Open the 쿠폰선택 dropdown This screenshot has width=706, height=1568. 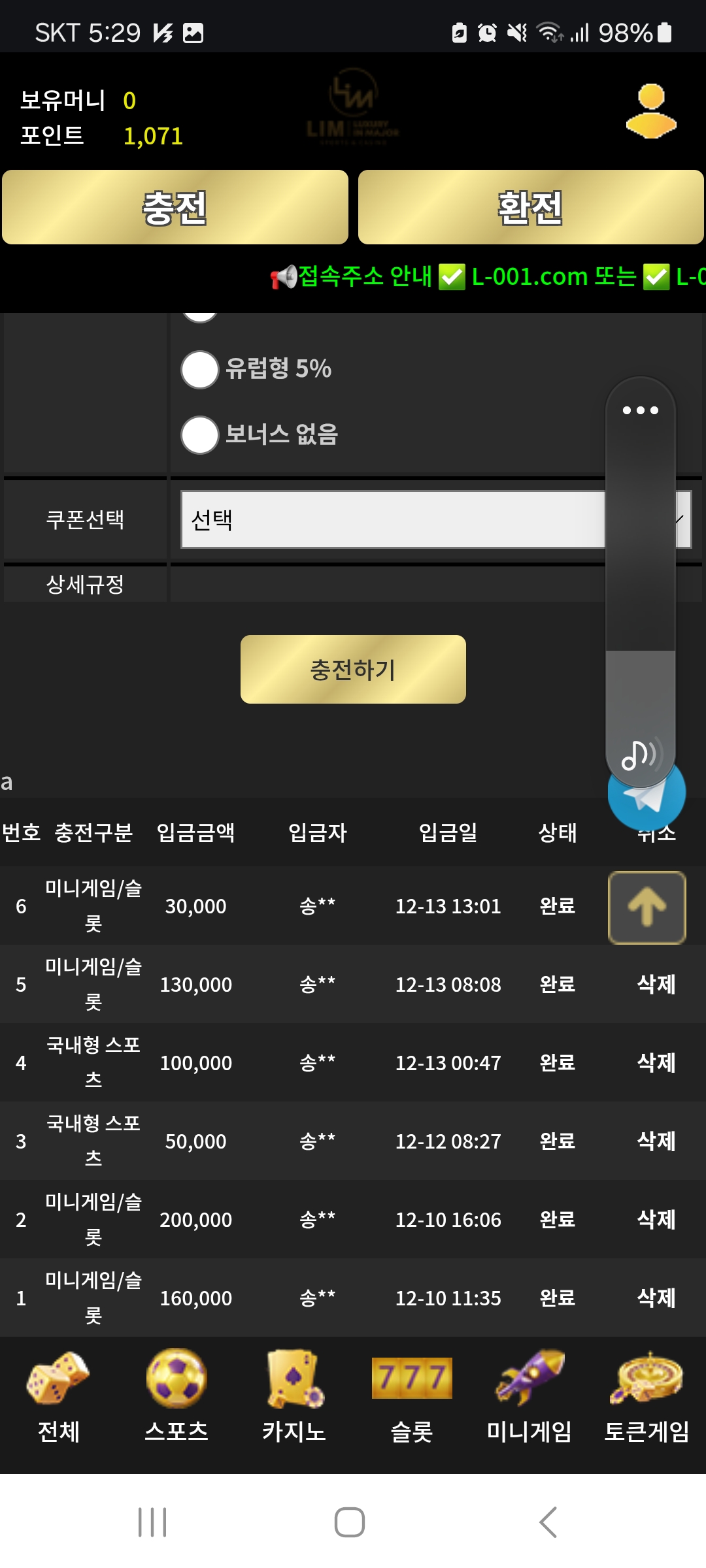point(392,520)
